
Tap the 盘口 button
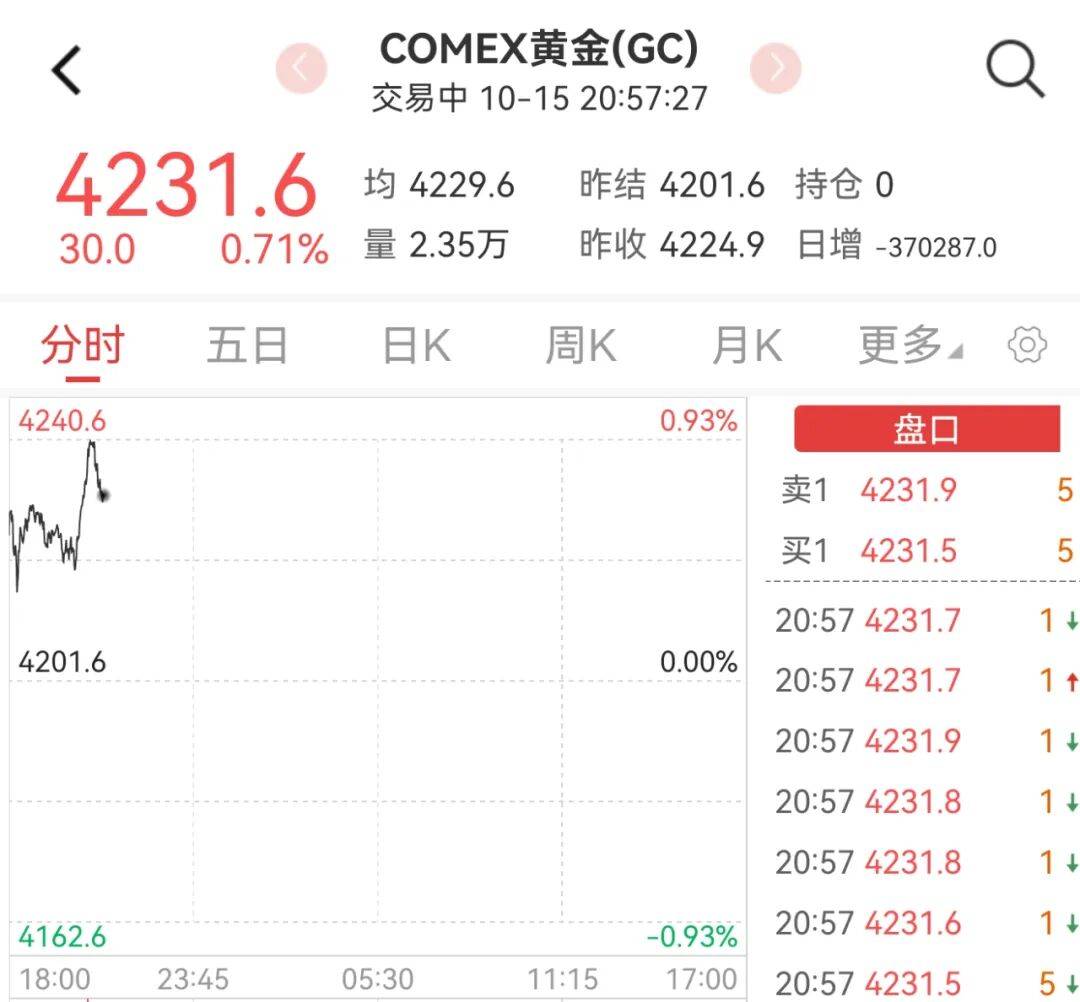coord(926,429)
